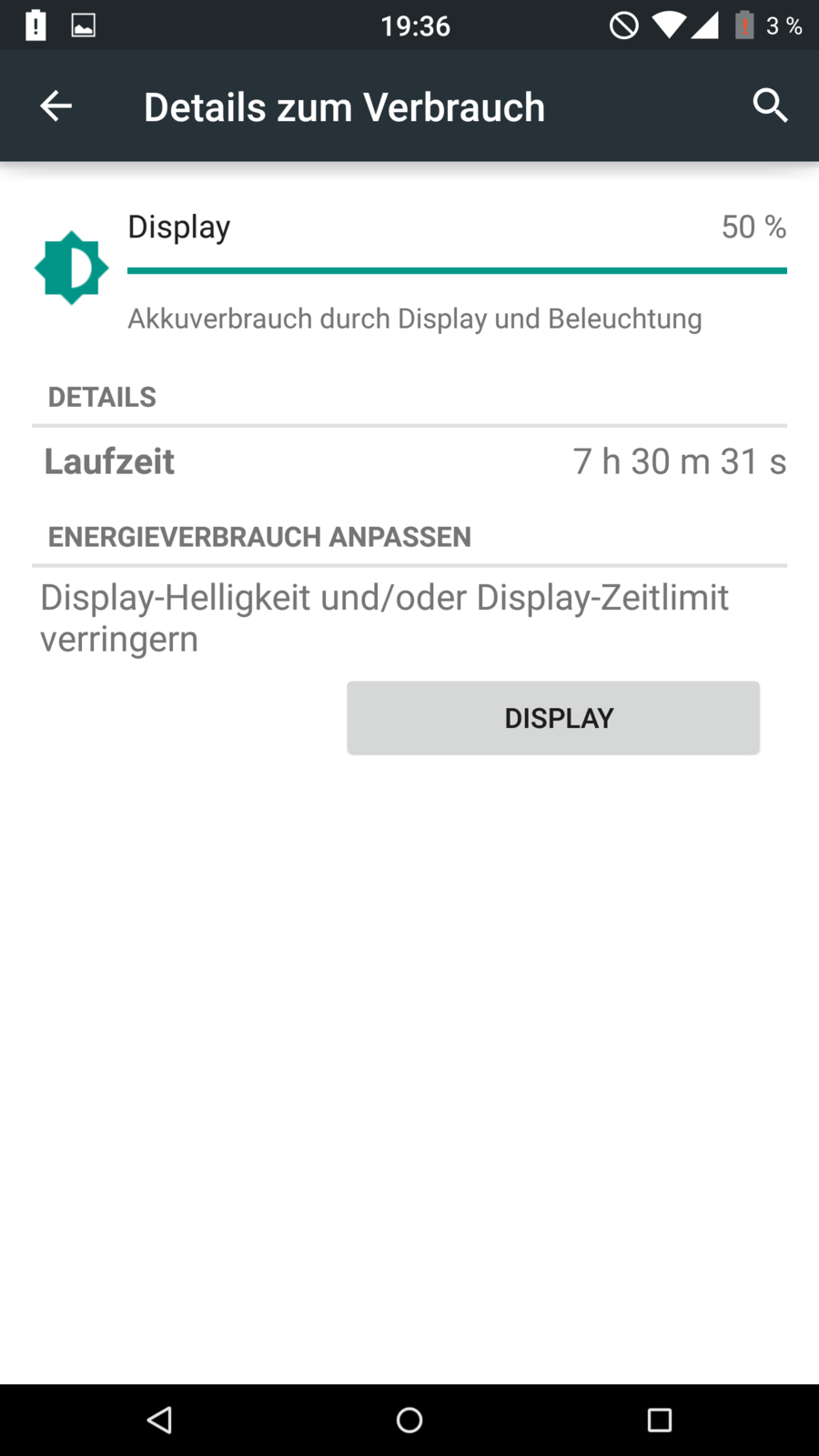
Task: Tap the system home button
Action: coord(409,1420)
